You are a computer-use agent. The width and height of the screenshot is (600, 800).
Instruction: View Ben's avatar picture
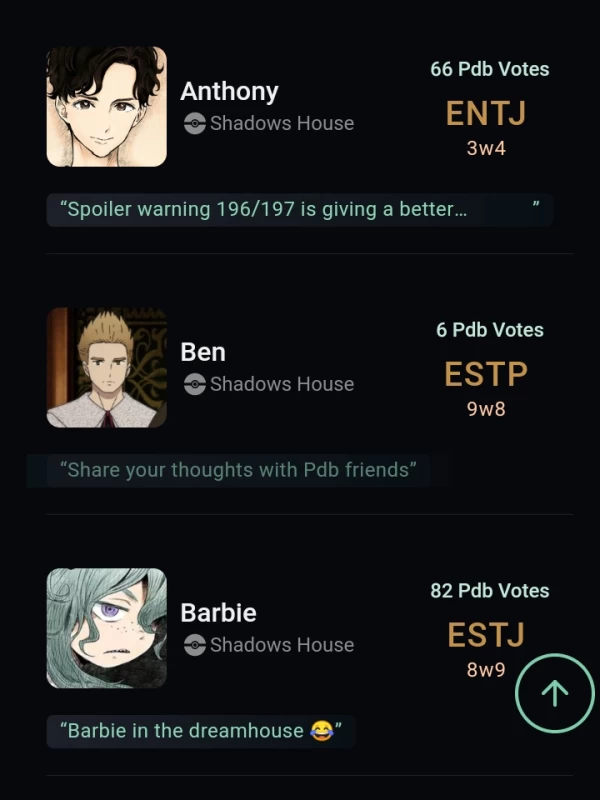(x=107, y=367)
